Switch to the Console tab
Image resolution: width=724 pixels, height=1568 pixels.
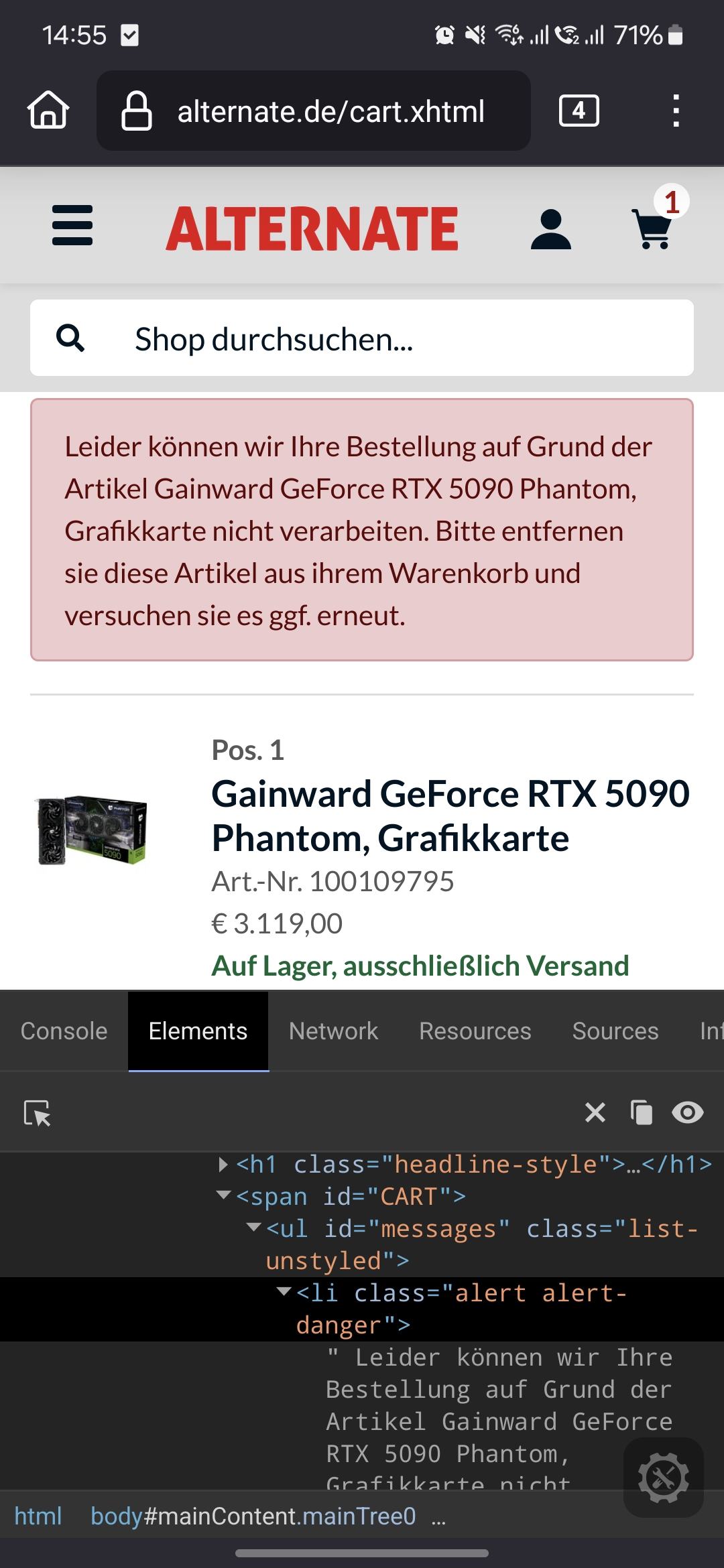pos(64,1031)
